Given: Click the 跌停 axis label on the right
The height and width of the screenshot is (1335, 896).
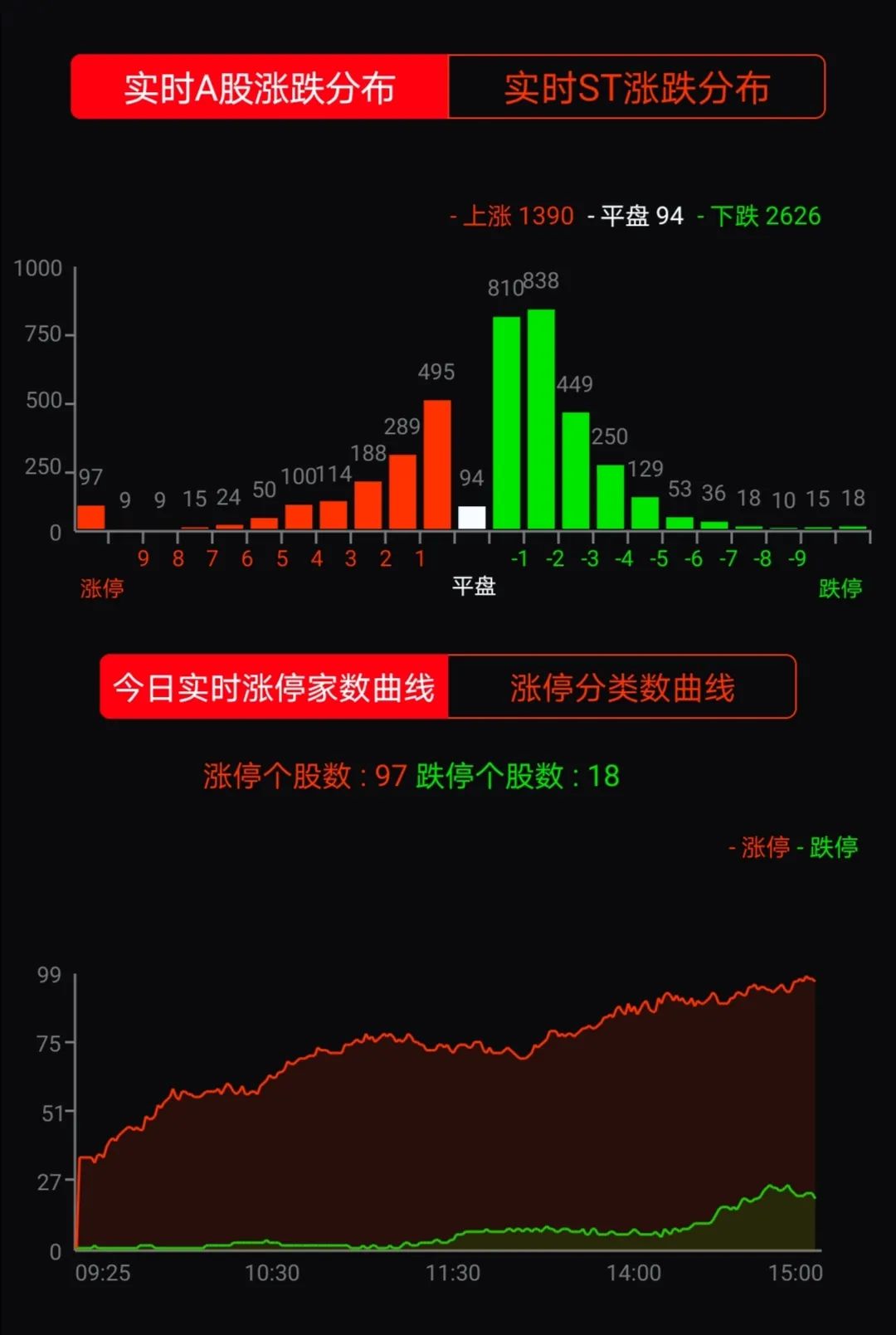Looking at the screenshot, I should click(840, 591).
